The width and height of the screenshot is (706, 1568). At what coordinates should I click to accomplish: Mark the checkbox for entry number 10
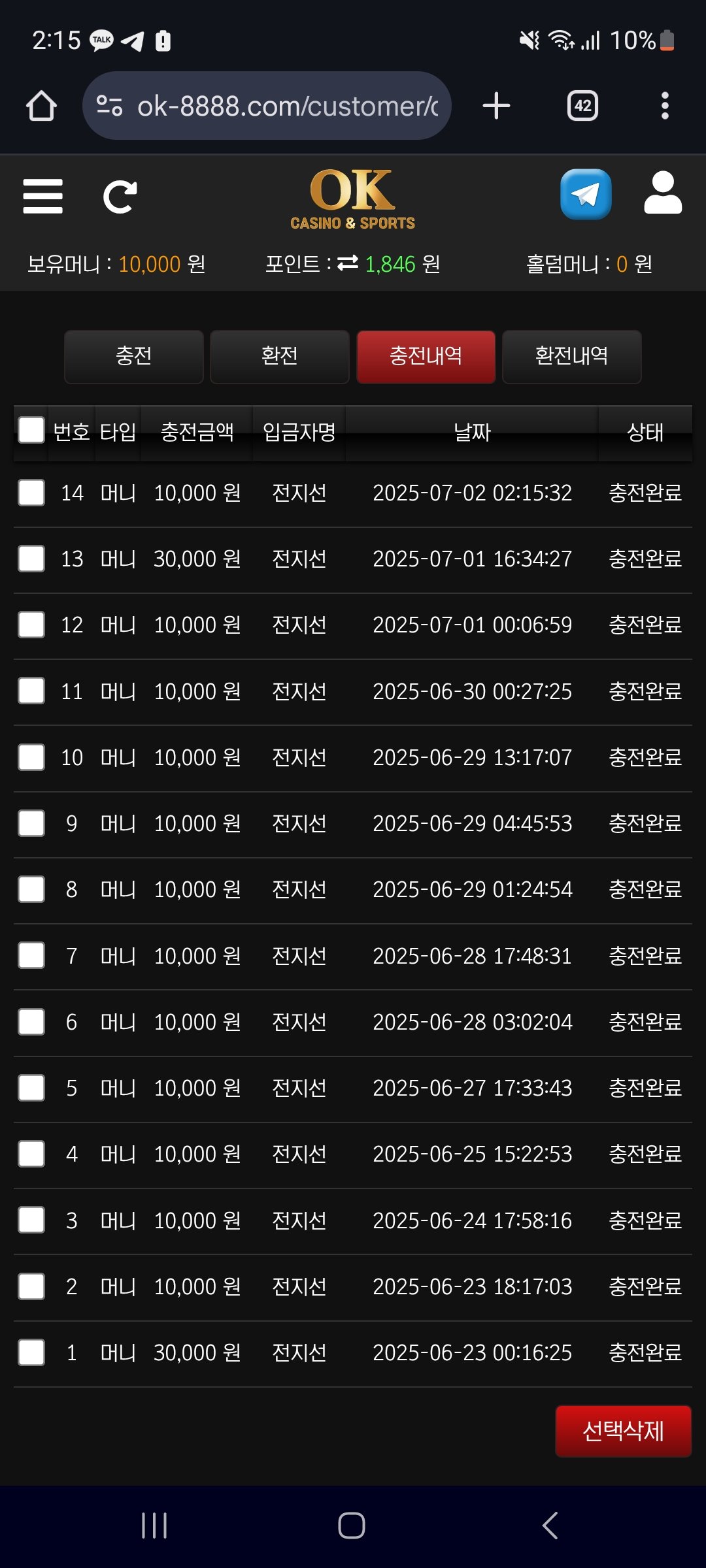(x=31, y=757)
